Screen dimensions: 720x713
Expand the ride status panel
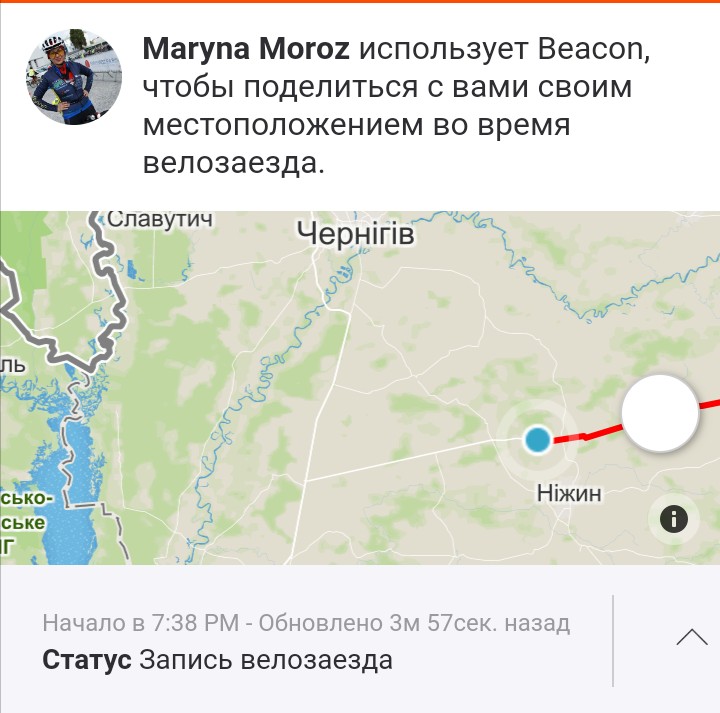tap(692, 637)
